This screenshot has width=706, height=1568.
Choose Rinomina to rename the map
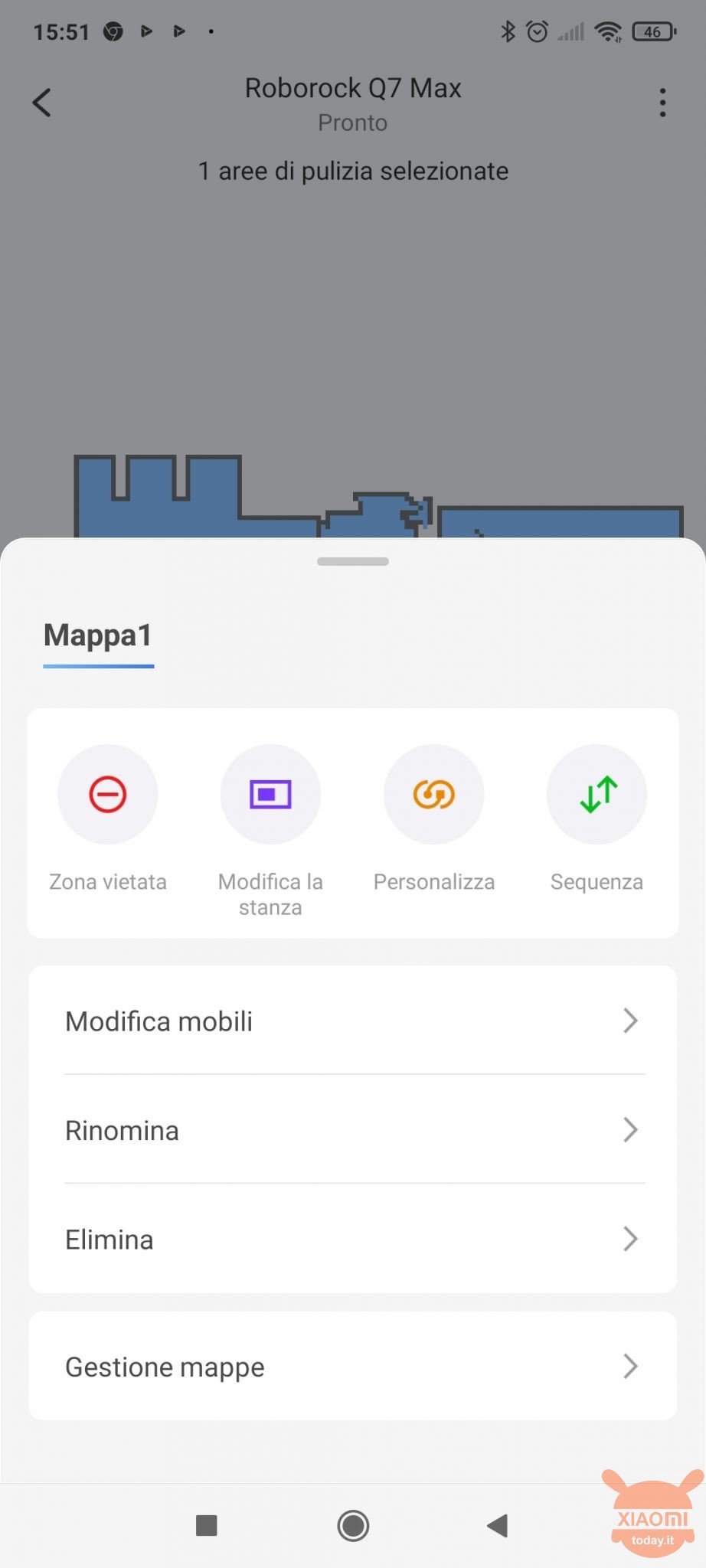point(352,1130)
